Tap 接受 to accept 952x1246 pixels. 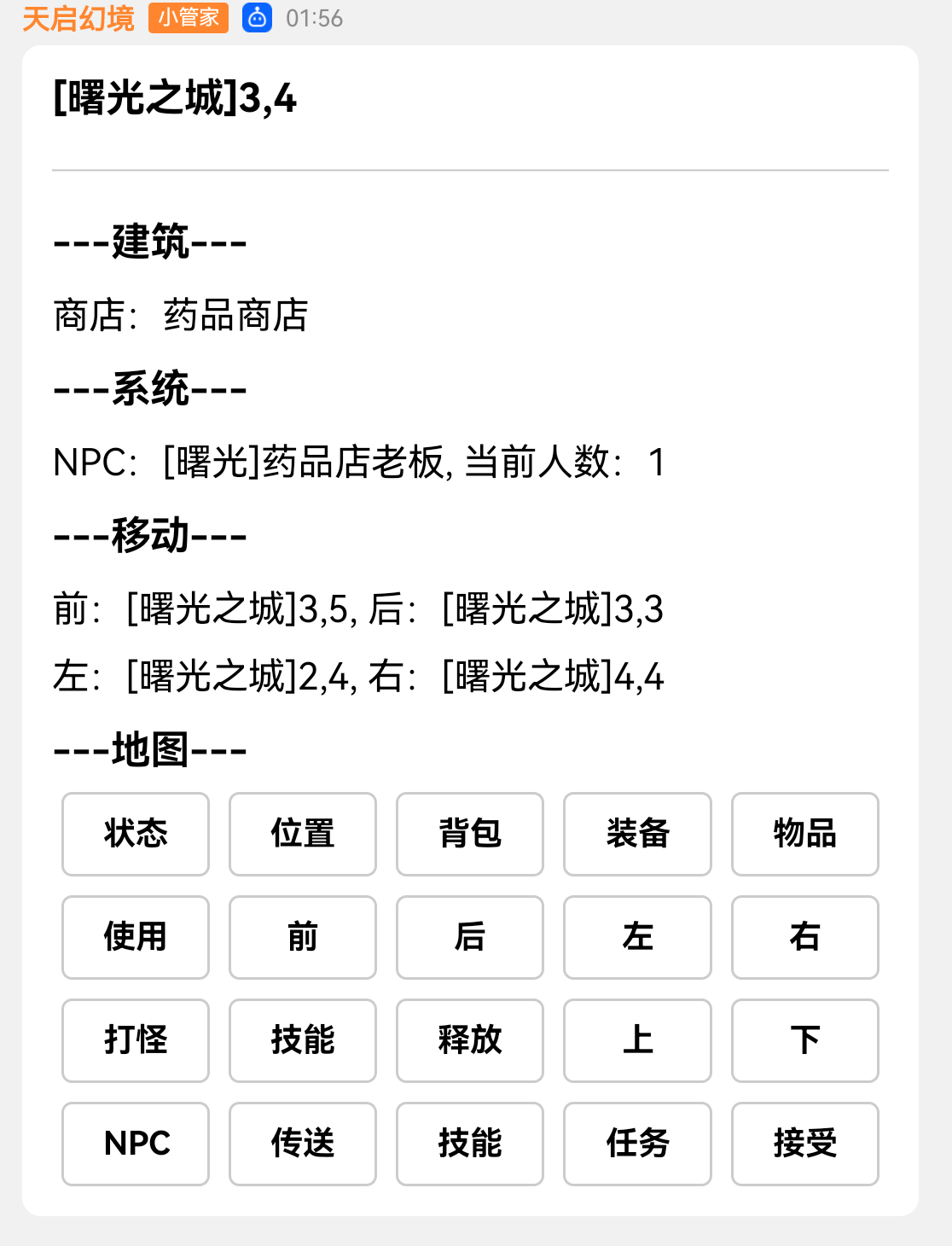[x=804, y=1144]
